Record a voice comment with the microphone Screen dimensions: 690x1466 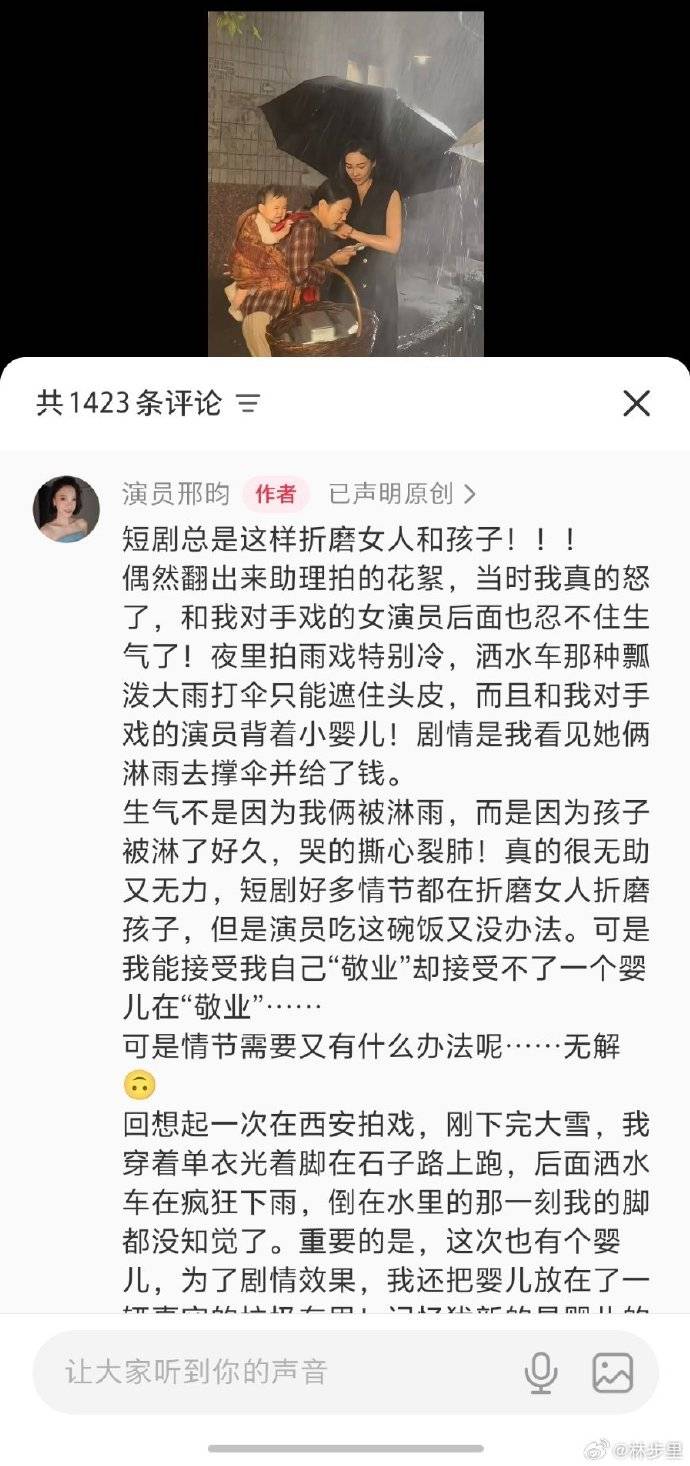[541, 1372]
